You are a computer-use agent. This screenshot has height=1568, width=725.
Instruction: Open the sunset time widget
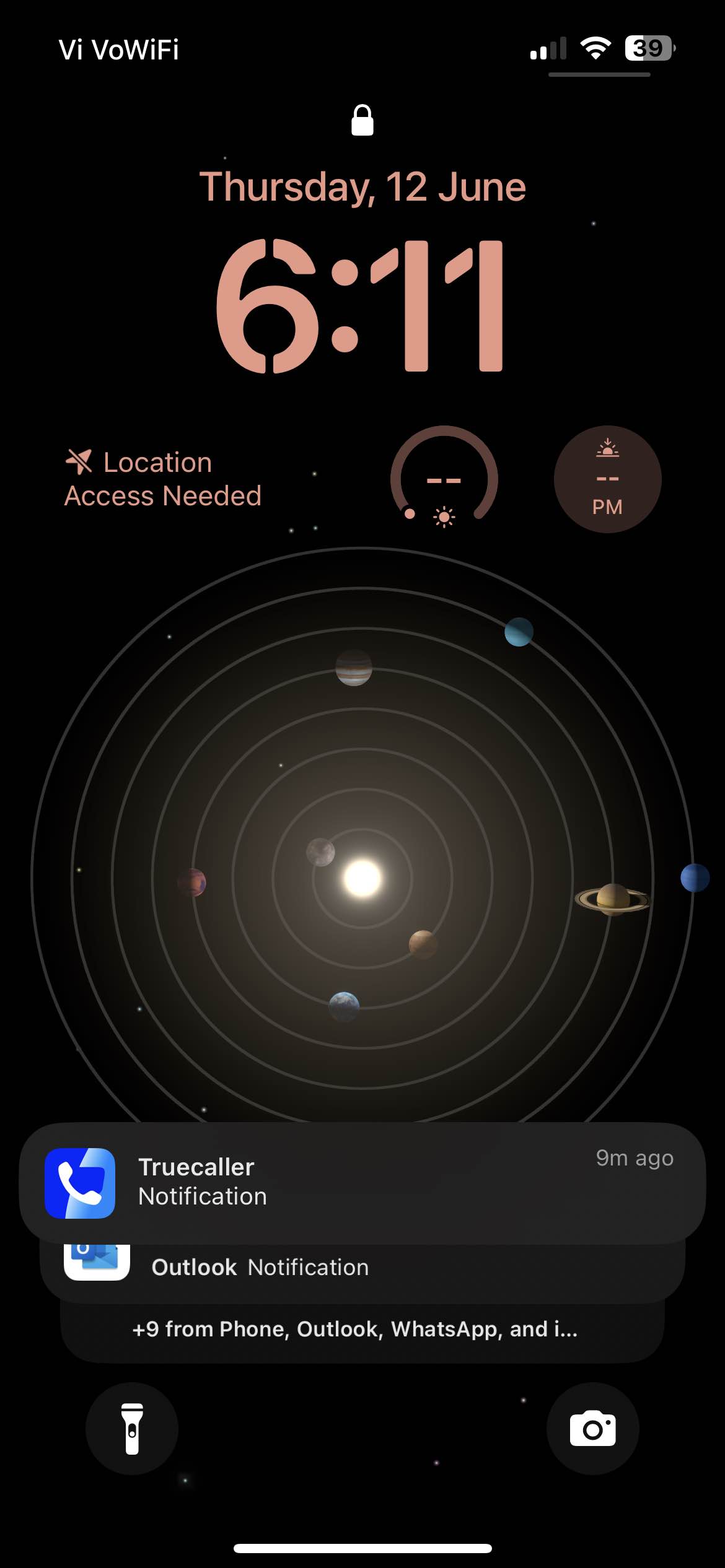click(607, 479)
